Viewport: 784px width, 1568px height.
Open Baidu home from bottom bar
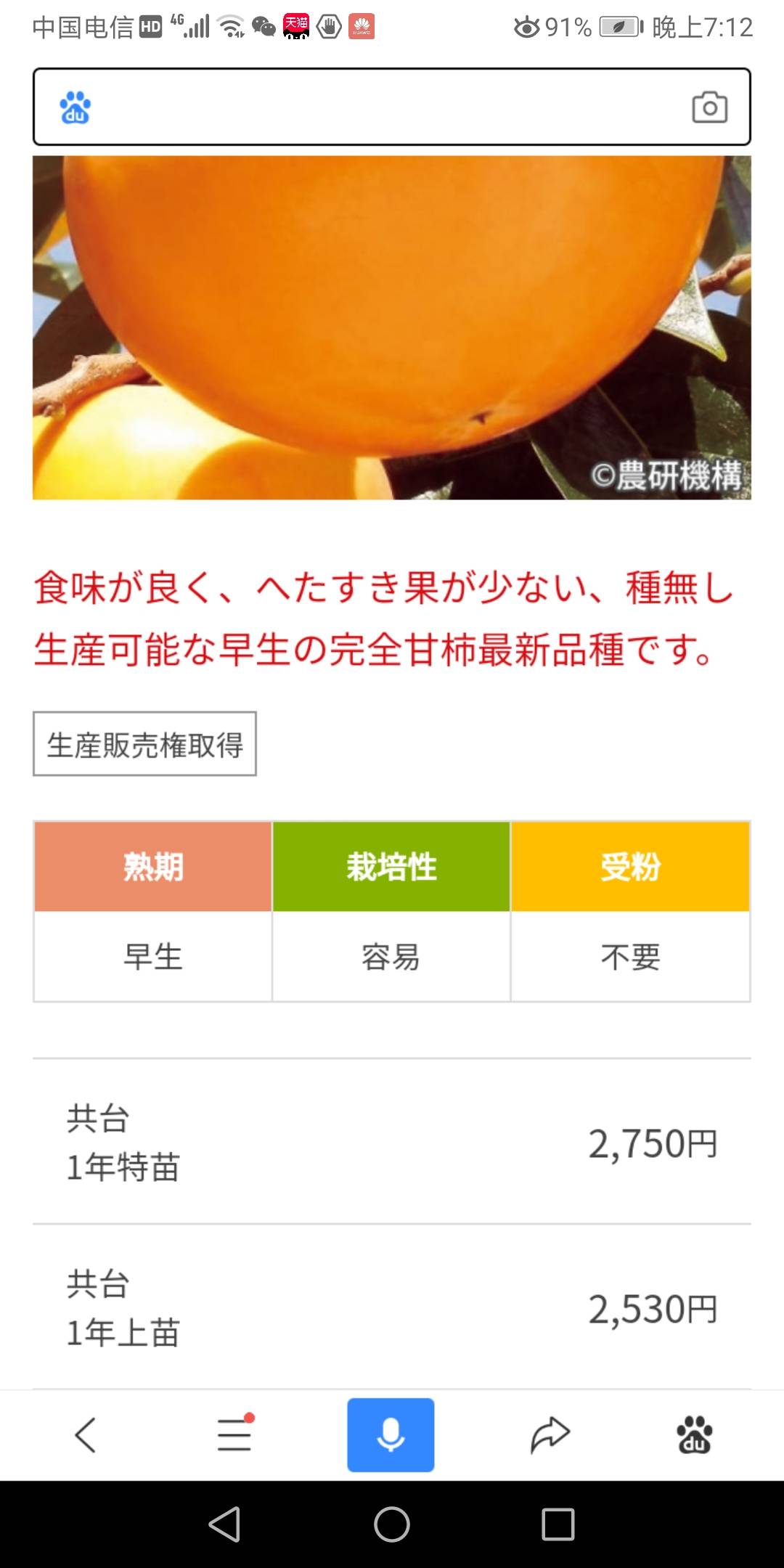click(x=695, y=1434)
